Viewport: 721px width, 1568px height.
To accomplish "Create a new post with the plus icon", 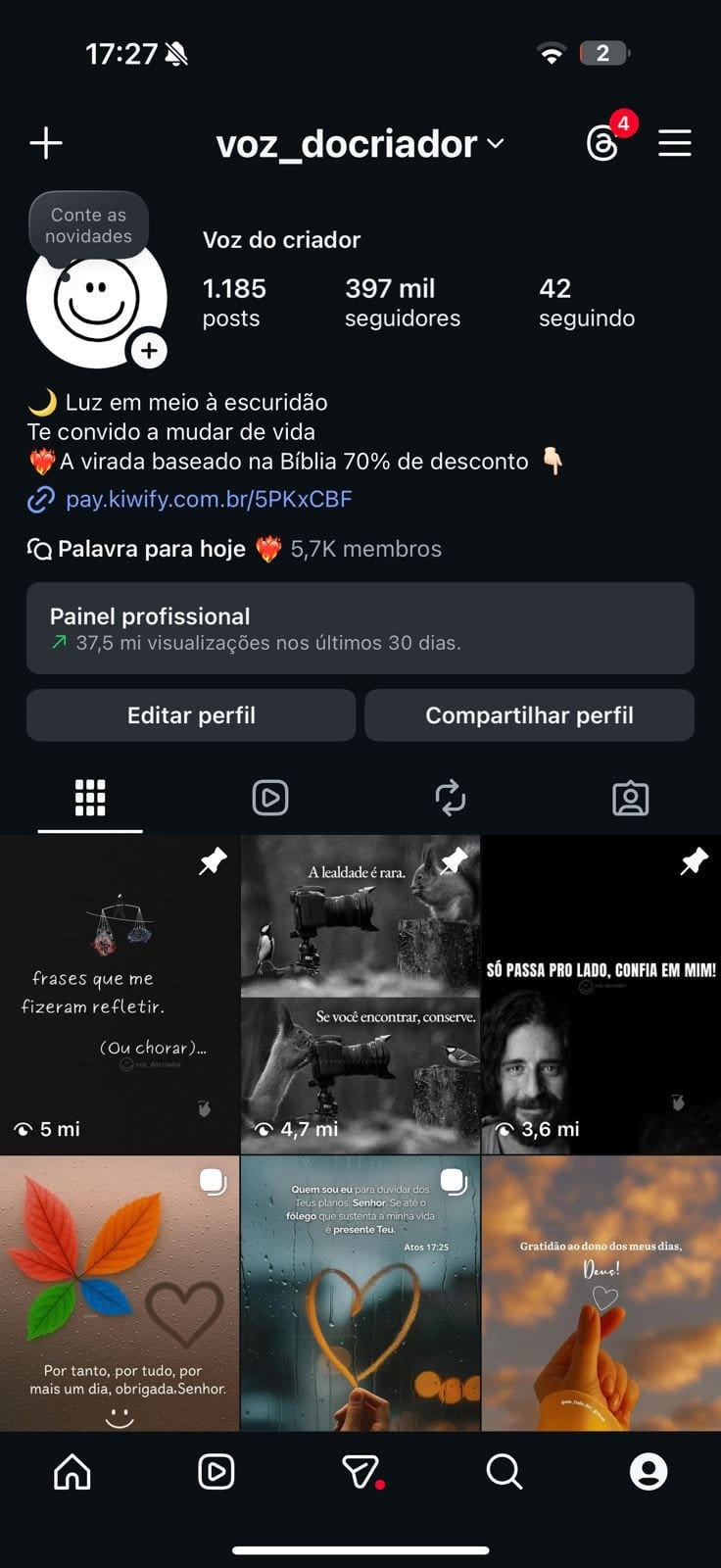I will click(44, 143).
